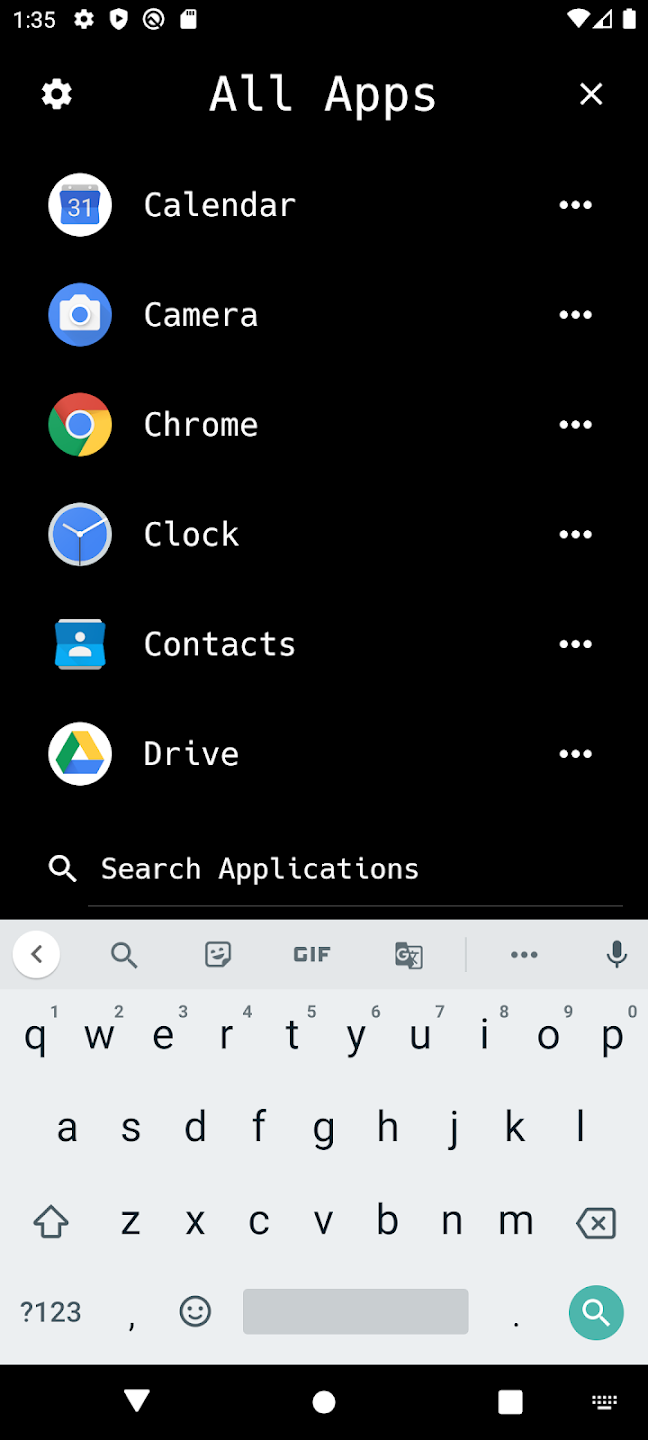Open the GIF keyboard panel

point(312,955)
